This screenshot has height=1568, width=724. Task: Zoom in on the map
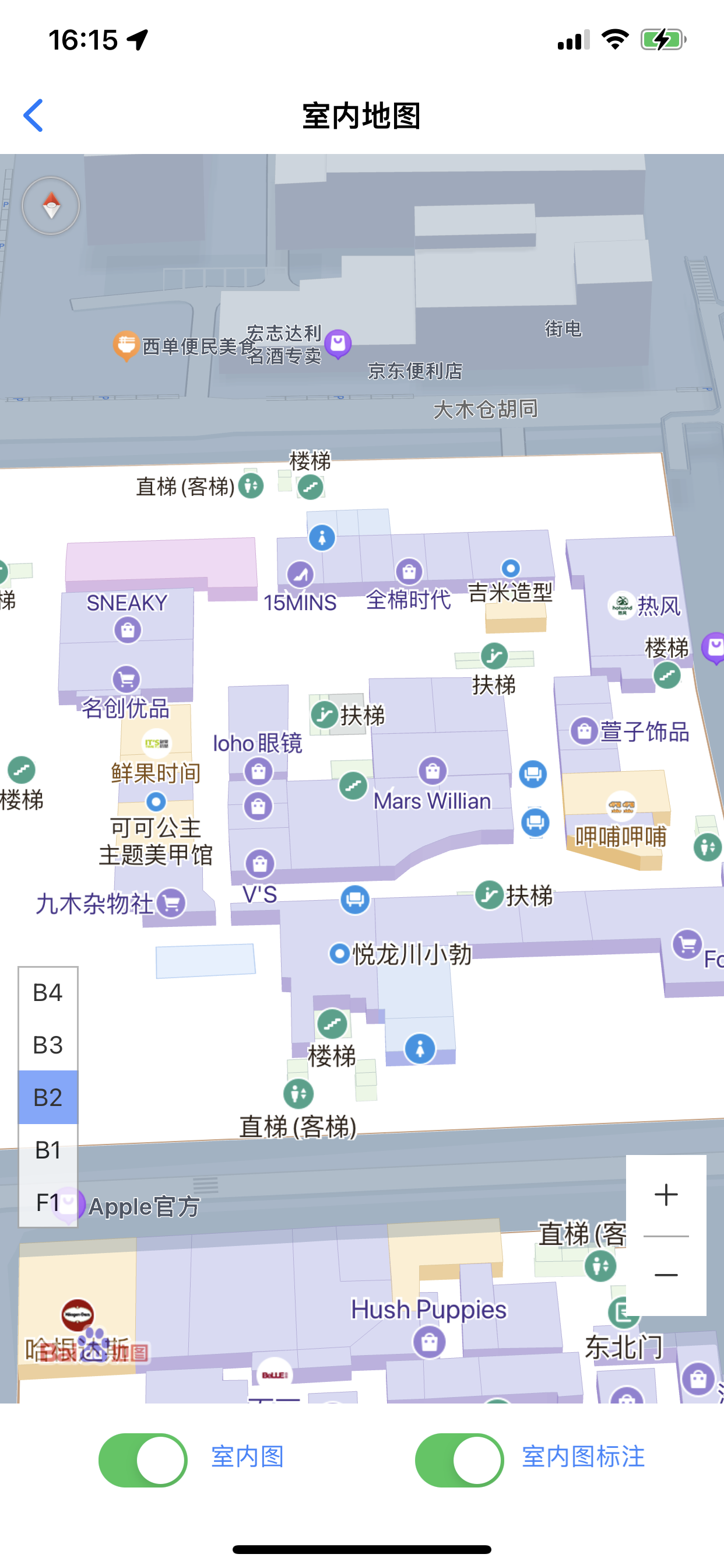666,1195
